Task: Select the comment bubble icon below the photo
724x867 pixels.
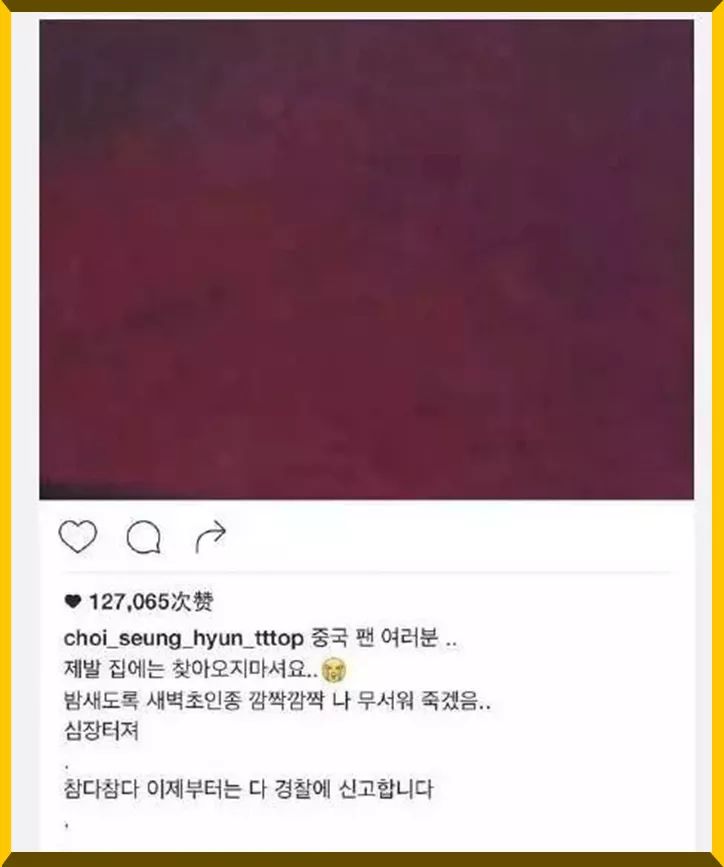Action: [x=145, y=537]
